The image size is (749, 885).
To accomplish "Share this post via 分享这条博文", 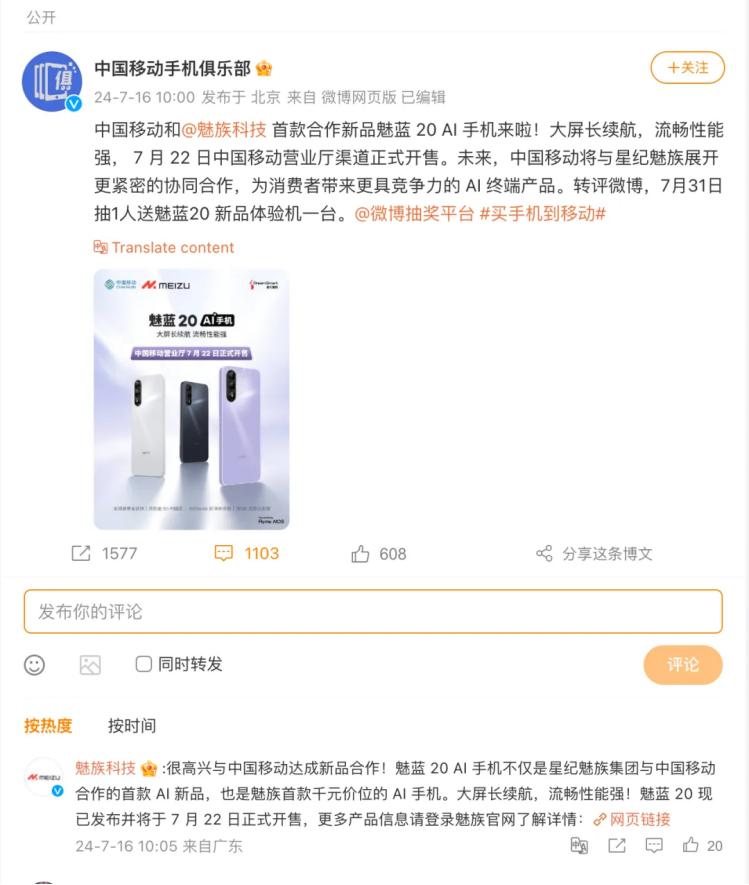I will click(x=594, y=553).
